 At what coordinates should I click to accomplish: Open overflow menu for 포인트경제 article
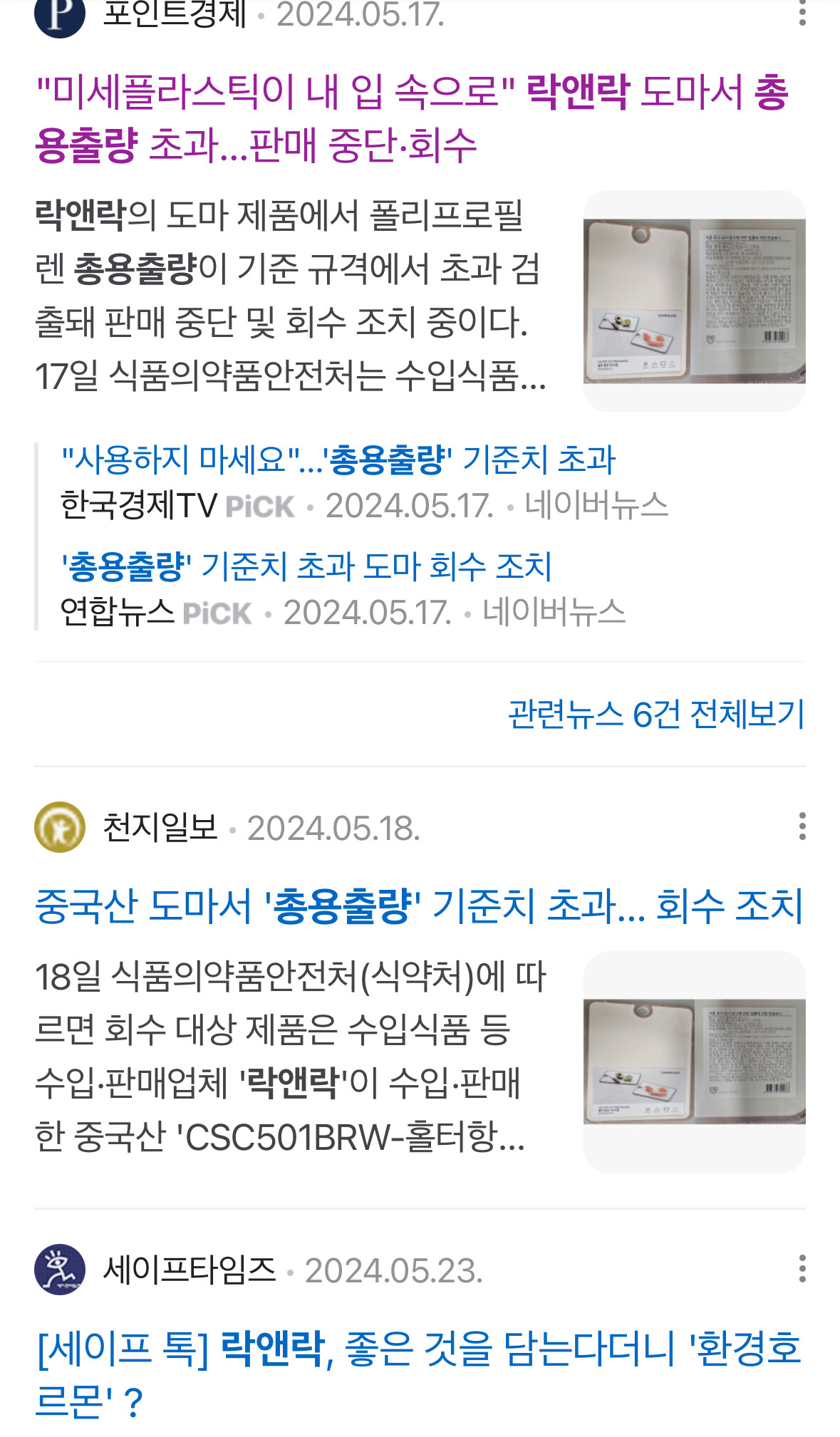802,13
